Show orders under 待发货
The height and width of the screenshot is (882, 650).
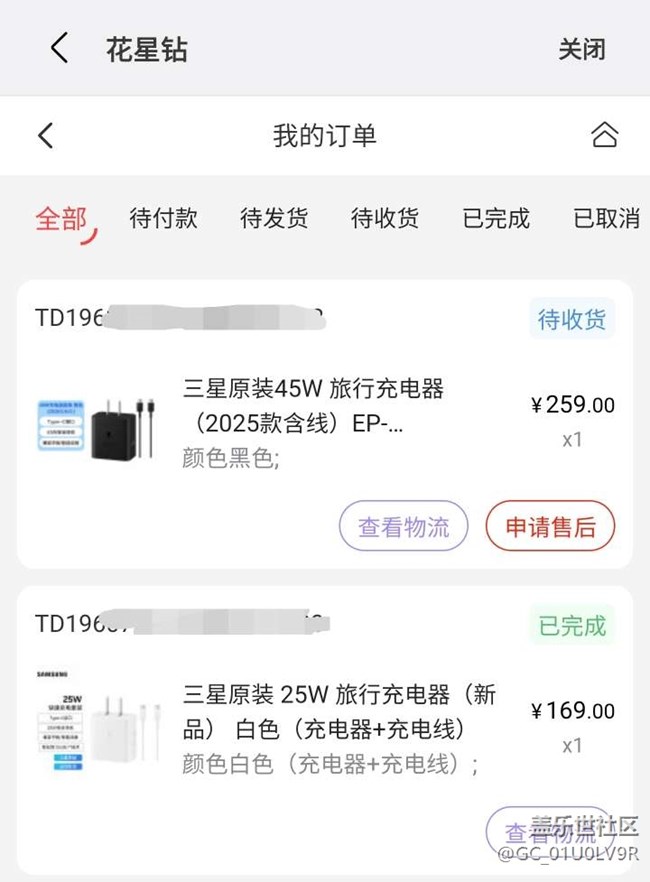(x=274, y=219)
